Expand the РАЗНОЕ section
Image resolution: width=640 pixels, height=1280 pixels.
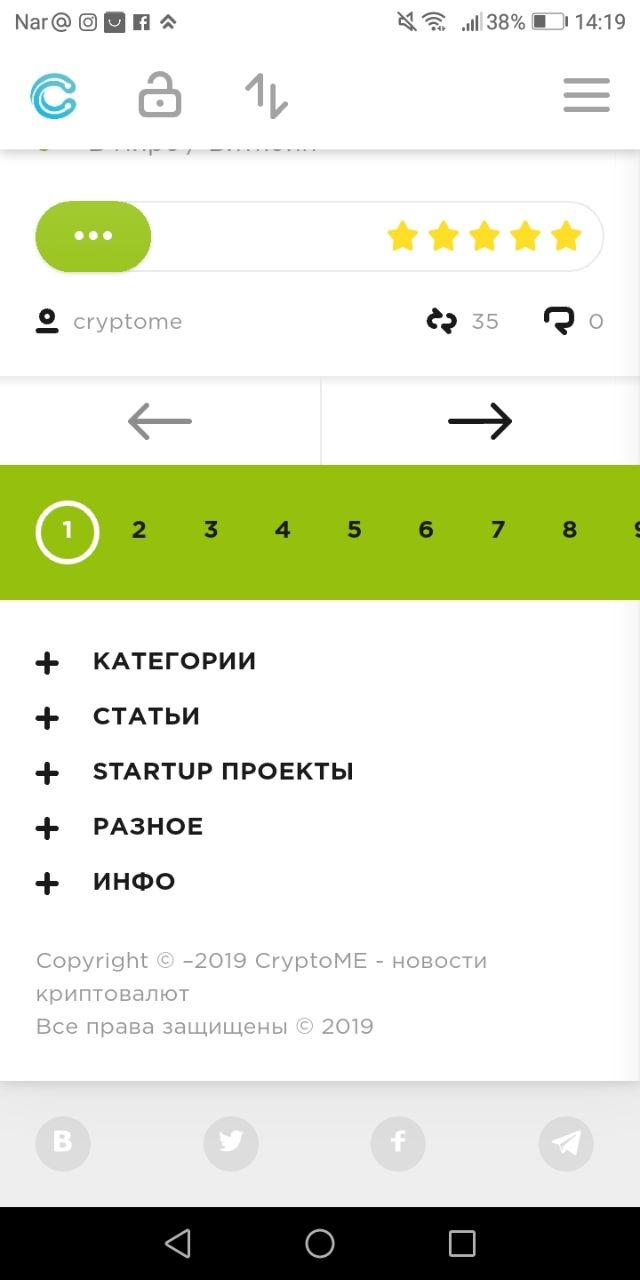coord(148,826)
